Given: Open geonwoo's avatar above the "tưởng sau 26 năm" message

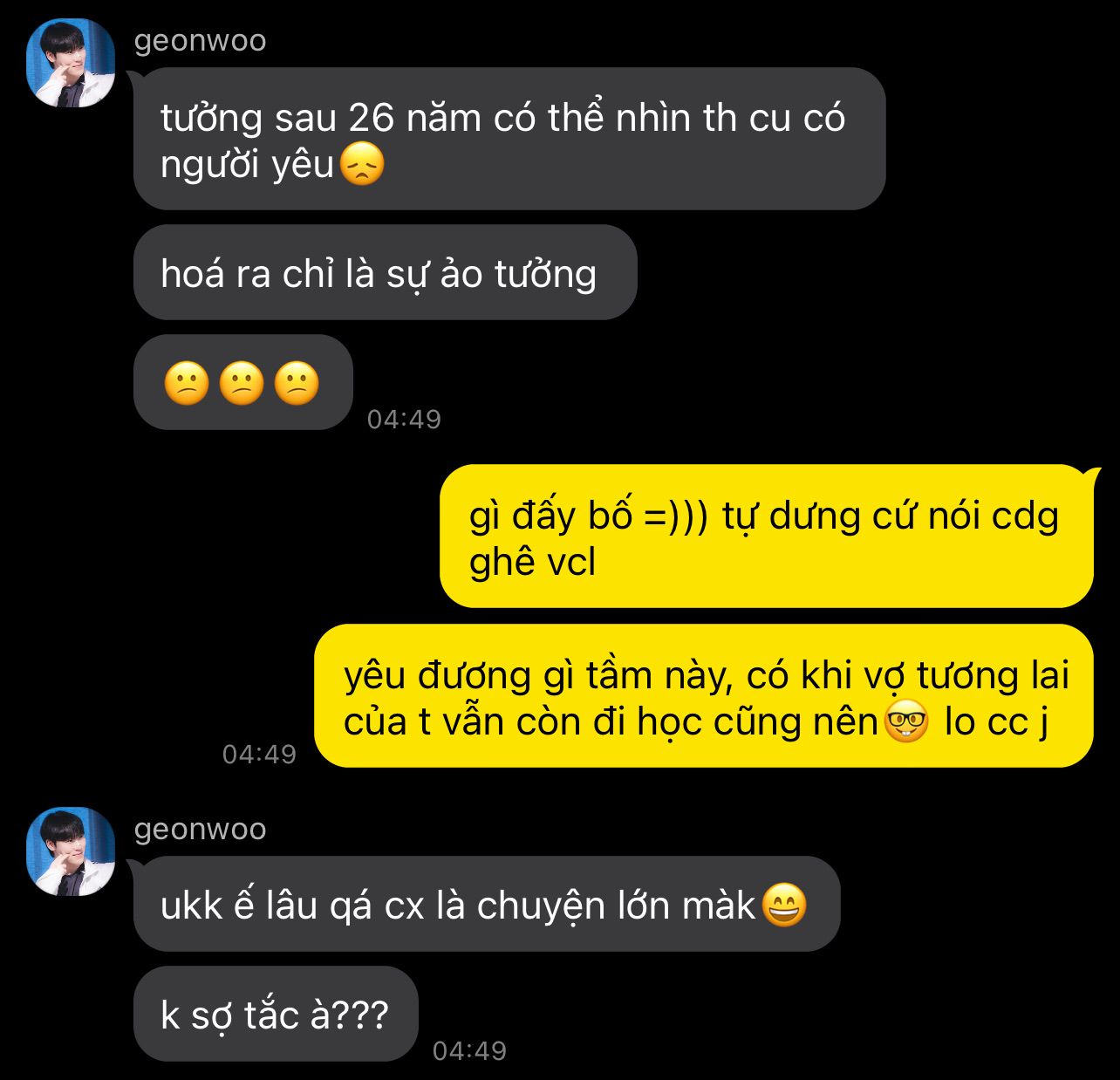Looking at the screenshot, I should click(71, 64).
